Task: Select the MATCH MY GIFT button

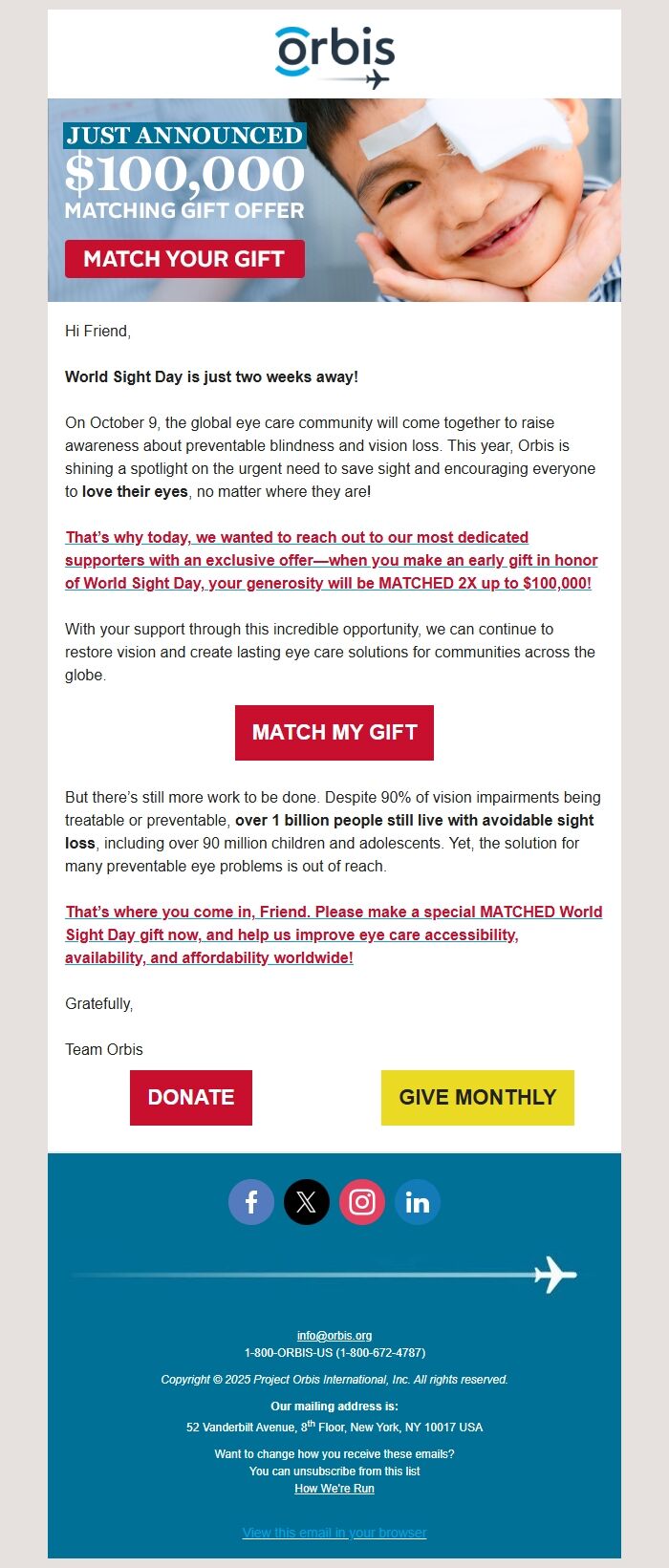Action: [334, 733]
